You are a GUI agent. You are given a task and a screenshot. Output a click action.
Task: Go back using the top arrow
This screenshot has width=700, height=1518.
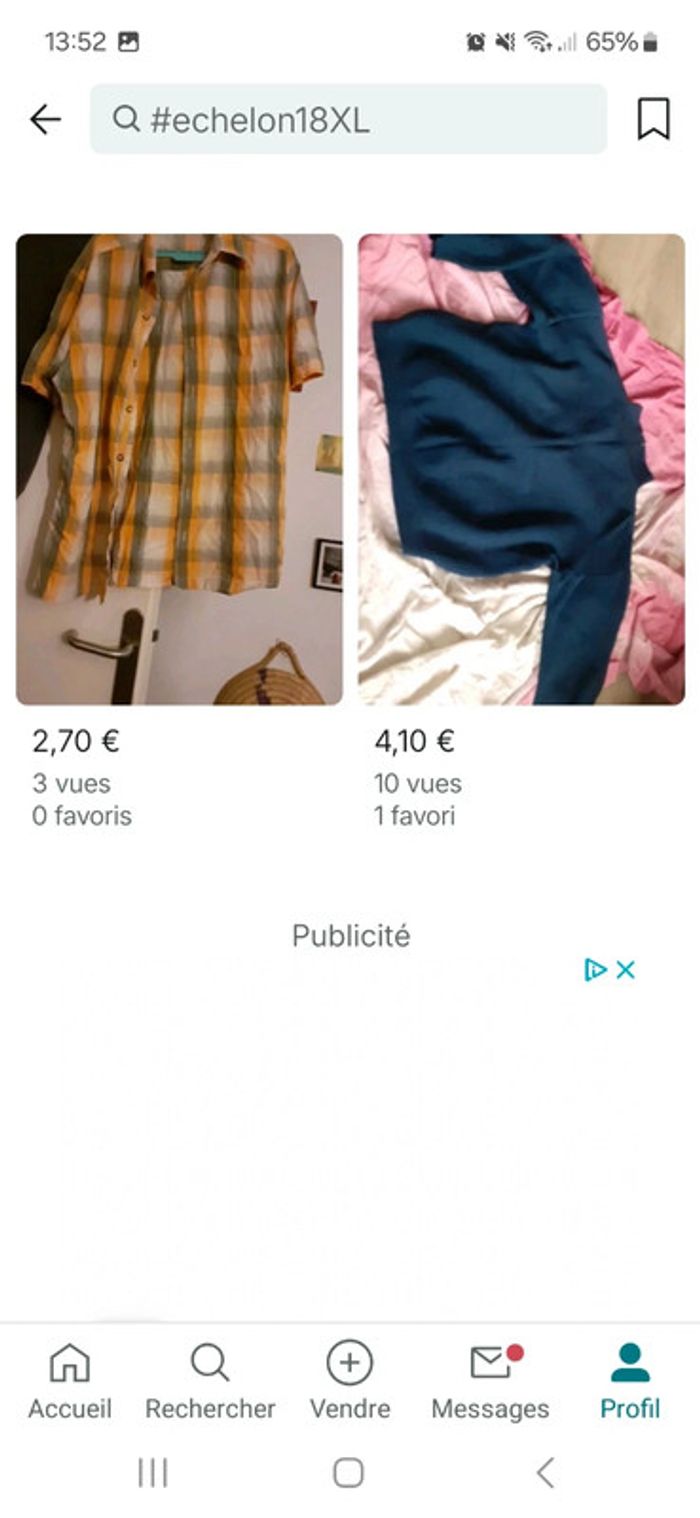[x=45, y=120]
